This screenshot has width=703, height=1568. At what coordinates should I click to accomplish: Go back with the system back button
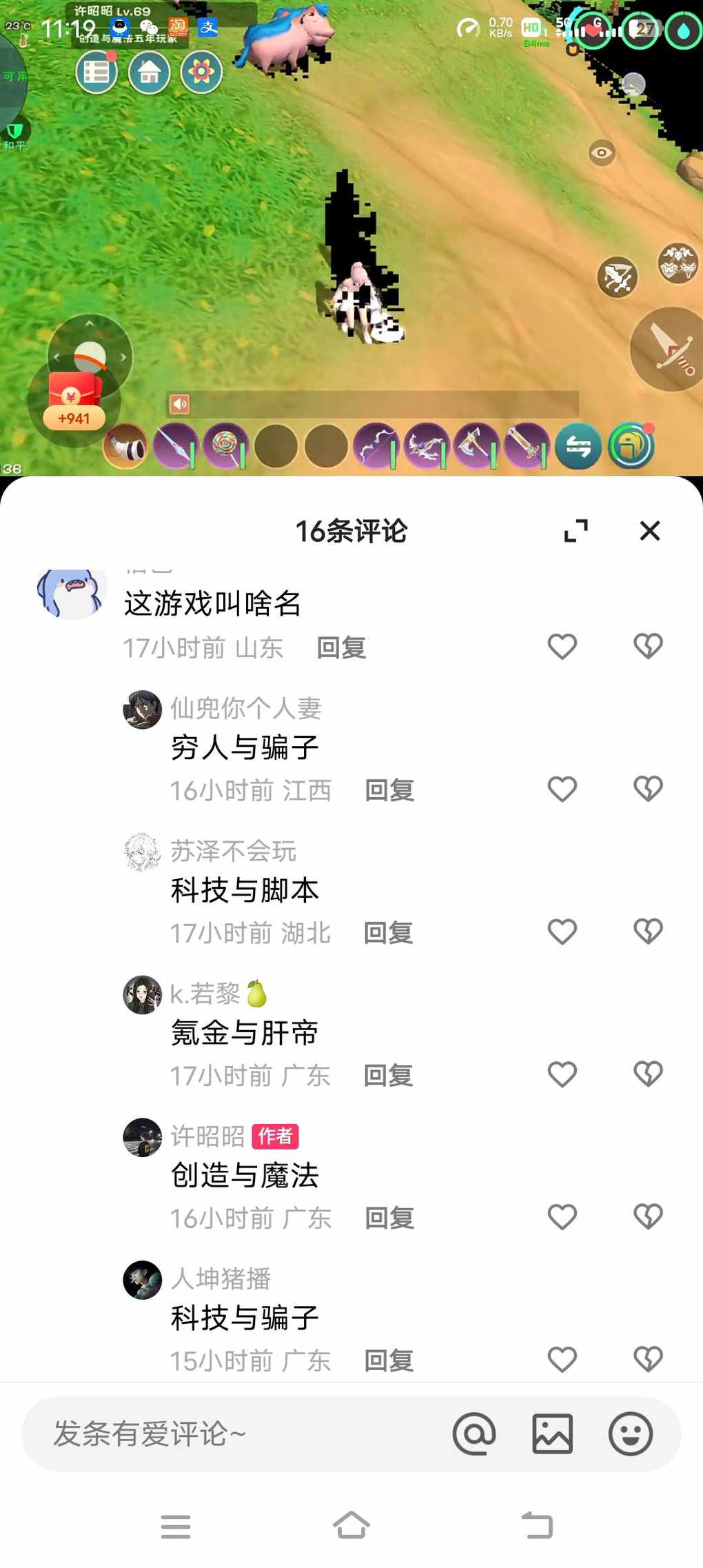pos(537,1525)
